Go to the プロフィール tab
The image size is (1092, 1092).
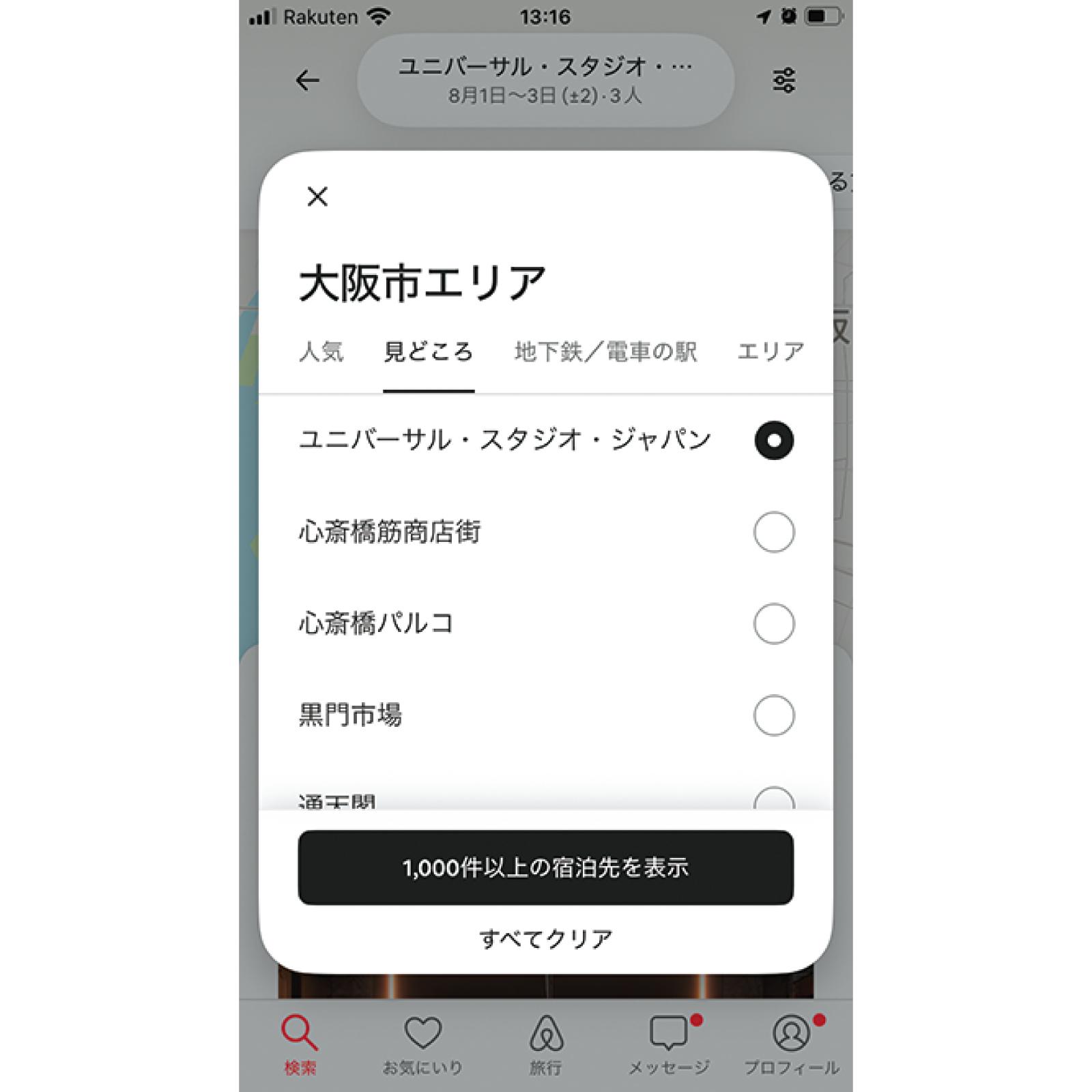click(x=791, y=1044)
